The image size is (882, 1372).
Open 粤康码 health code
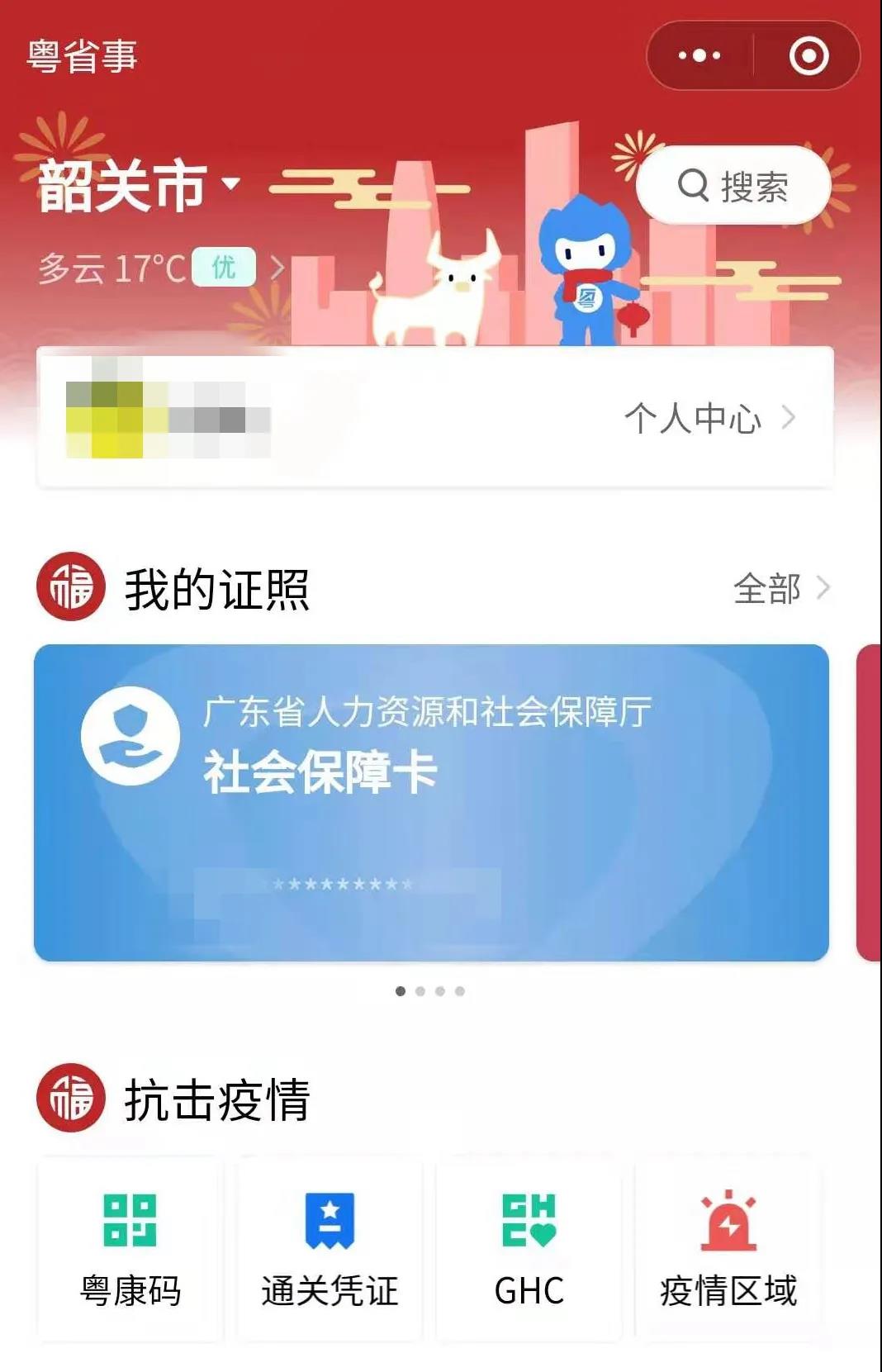130,1248
